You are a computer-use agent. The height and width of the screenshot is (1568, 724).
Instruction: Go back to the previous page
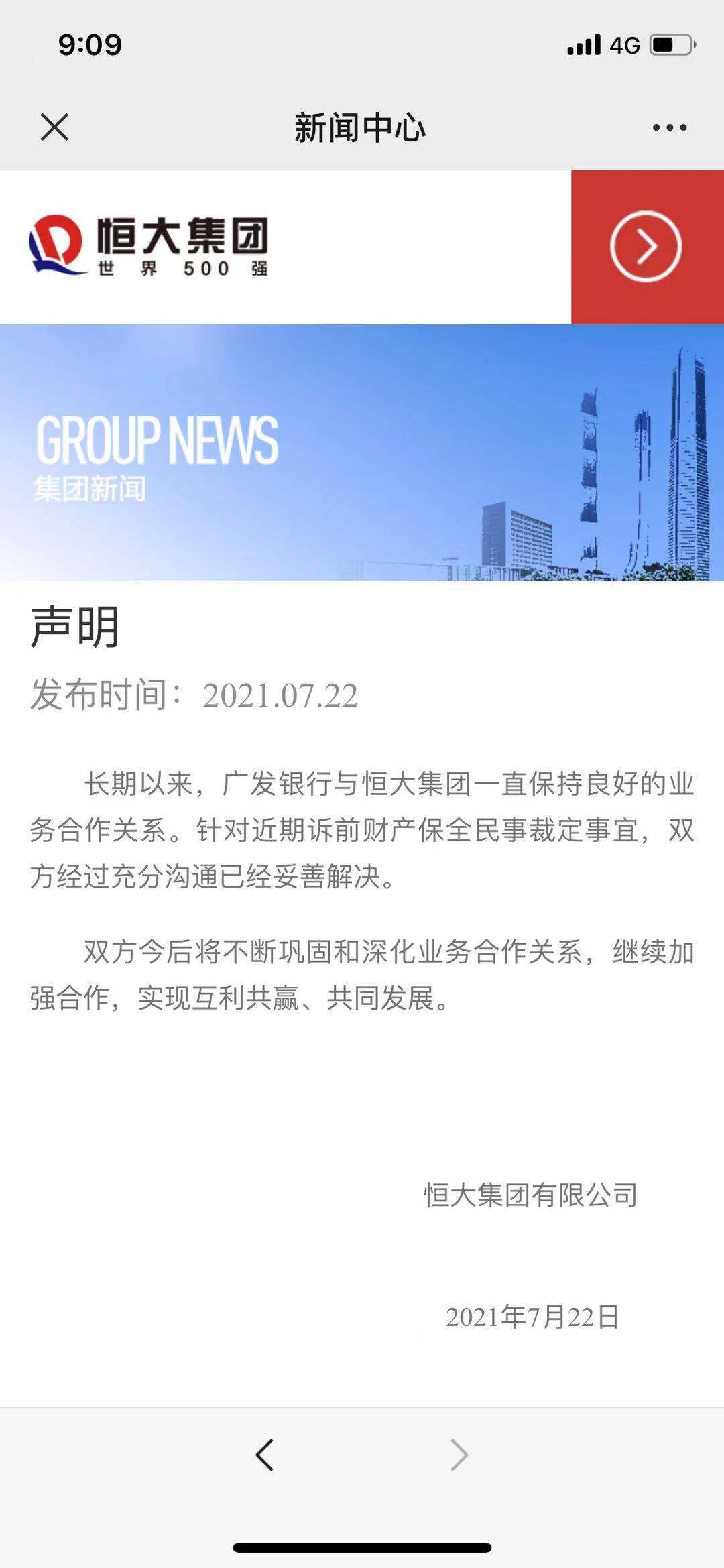point(265,1455)
